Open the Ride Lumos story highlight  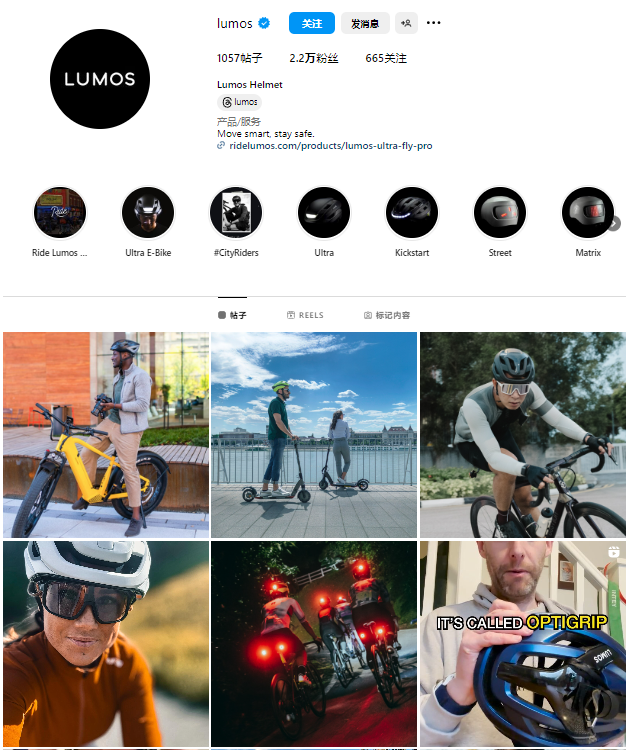click(60, 212)
